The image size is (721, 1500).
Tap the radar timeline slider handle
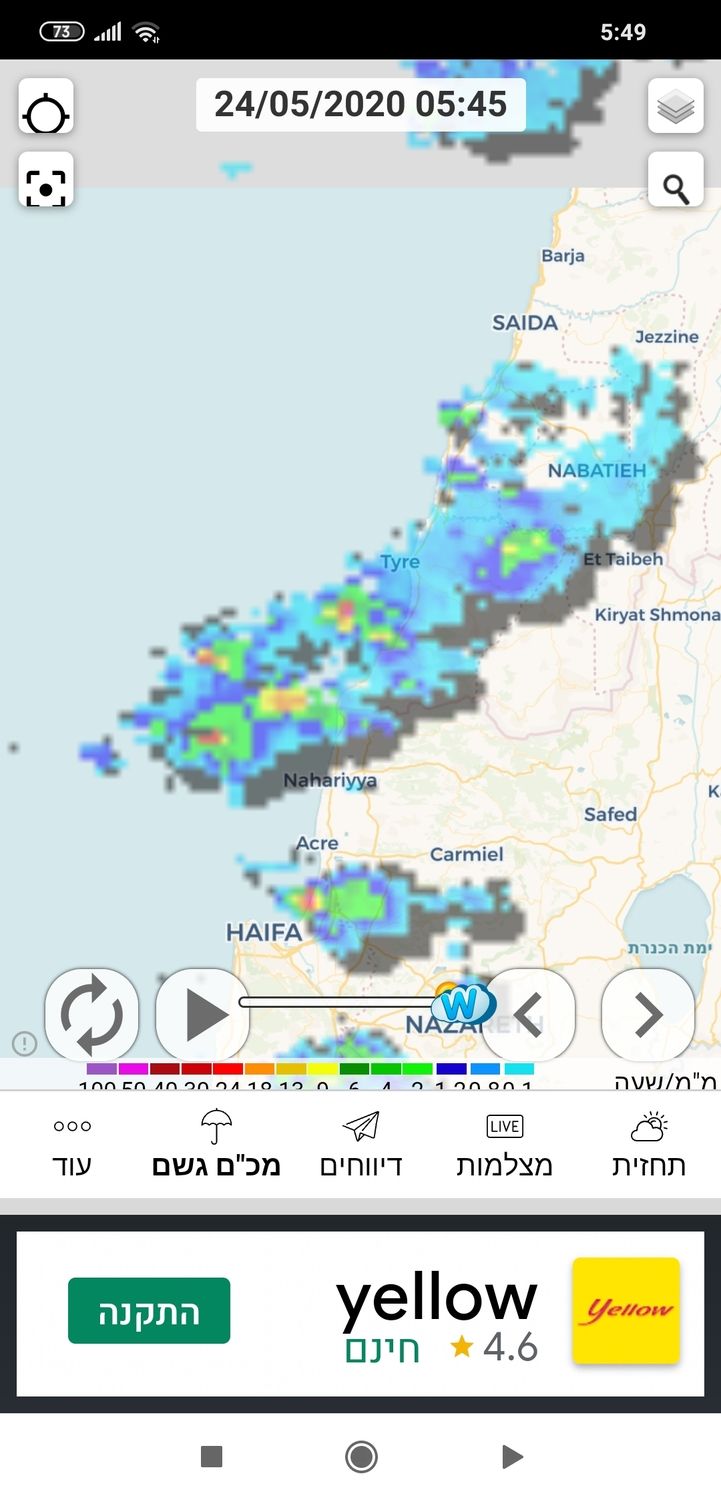(462, 1001)
